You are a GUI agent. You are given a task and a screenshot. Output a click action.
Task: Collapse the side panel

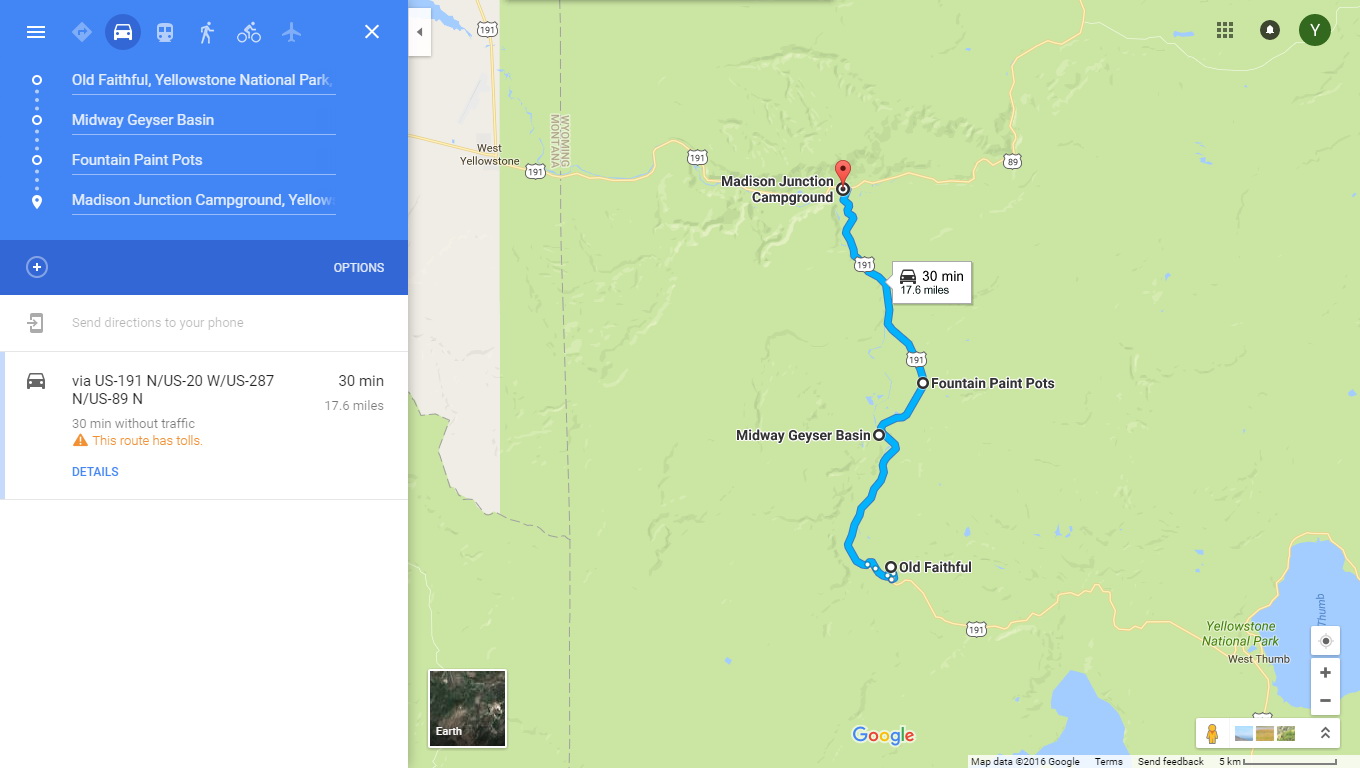(x=419, y=32)
